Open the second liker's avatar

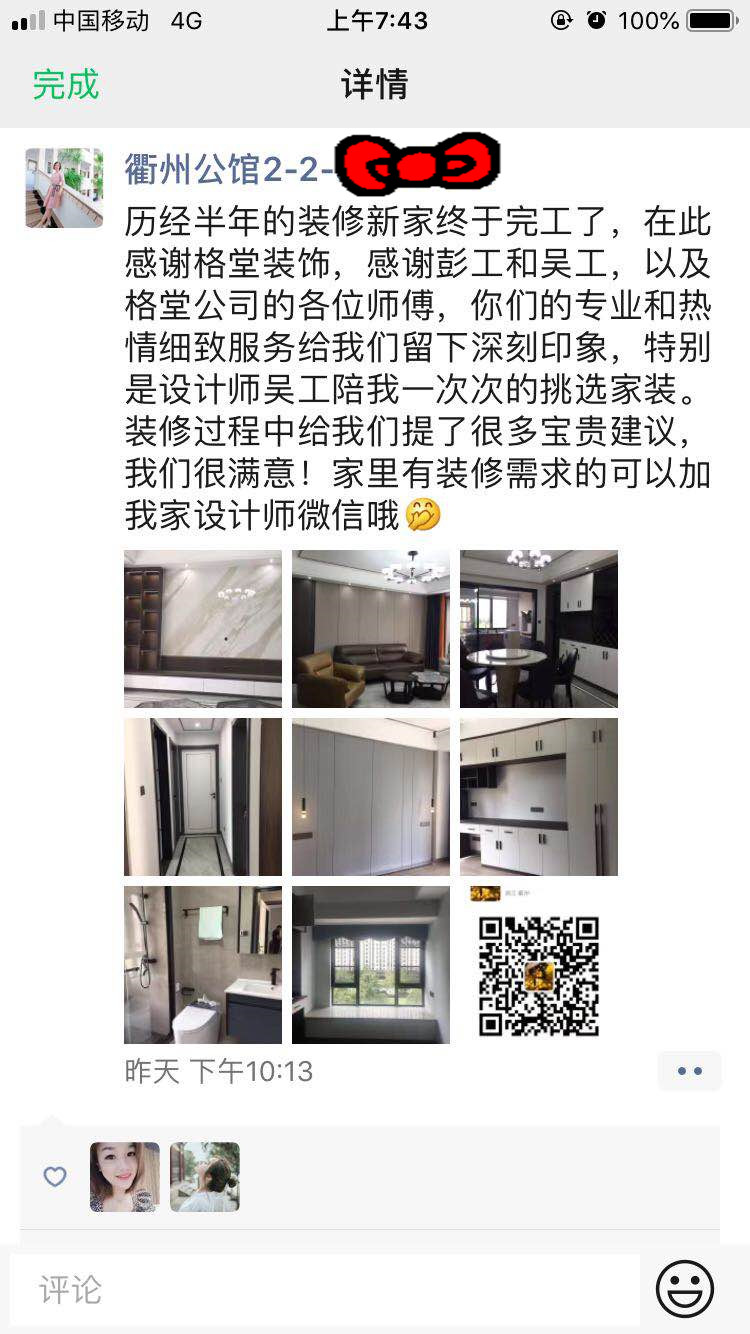point(205,1177)
